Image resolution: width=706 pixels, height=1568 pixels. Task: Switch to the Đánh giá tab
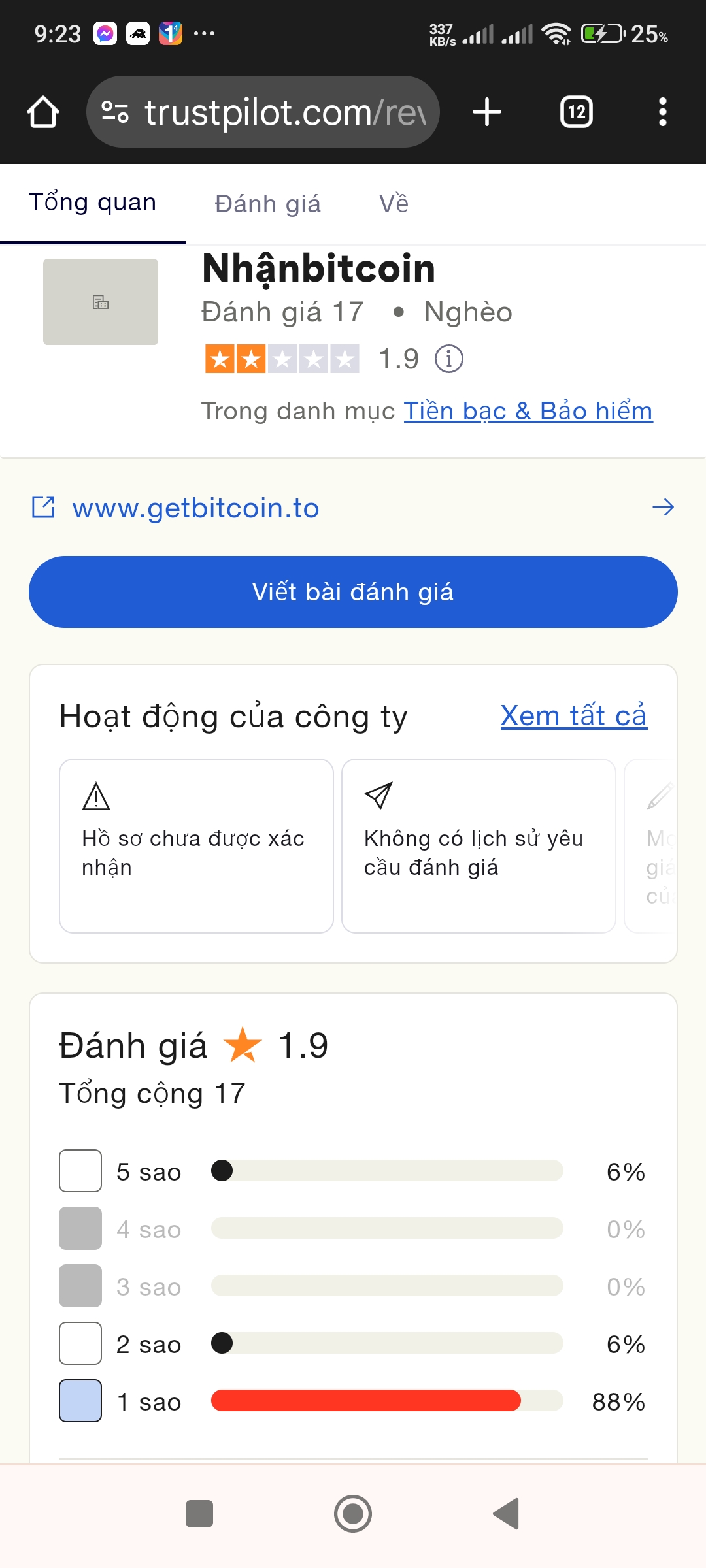click(x=268, y=204)
